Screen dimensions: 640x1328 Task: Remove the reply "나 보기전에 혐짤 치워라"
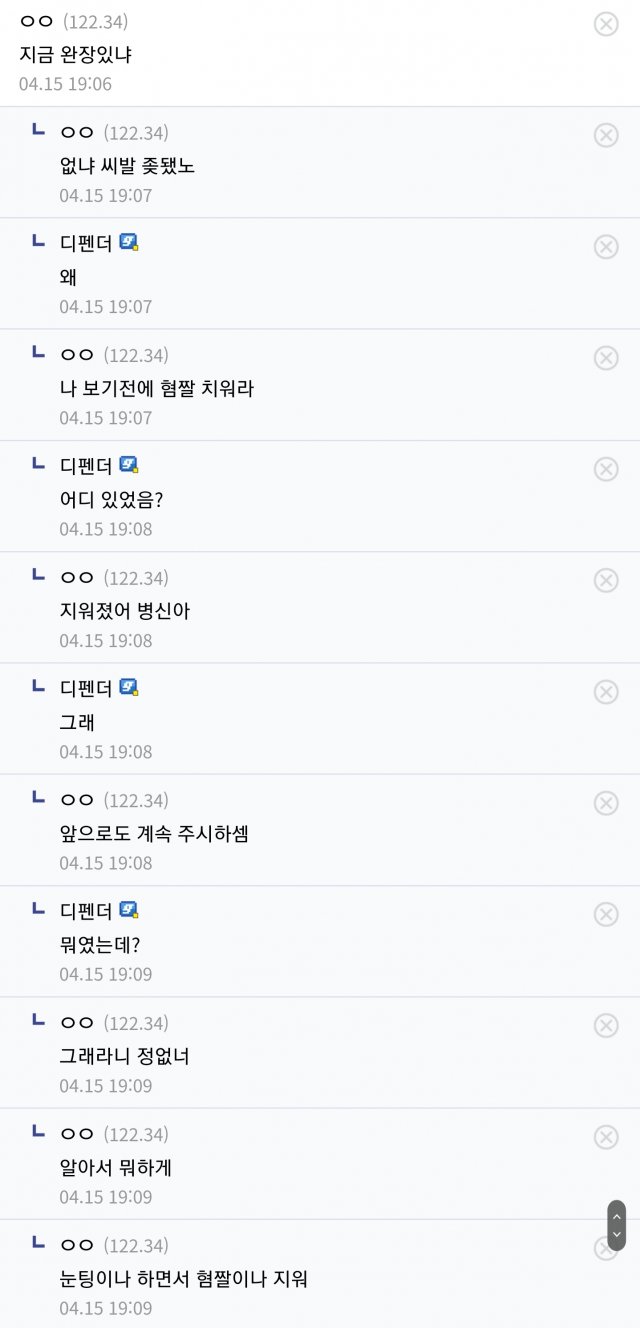(606, 358)
